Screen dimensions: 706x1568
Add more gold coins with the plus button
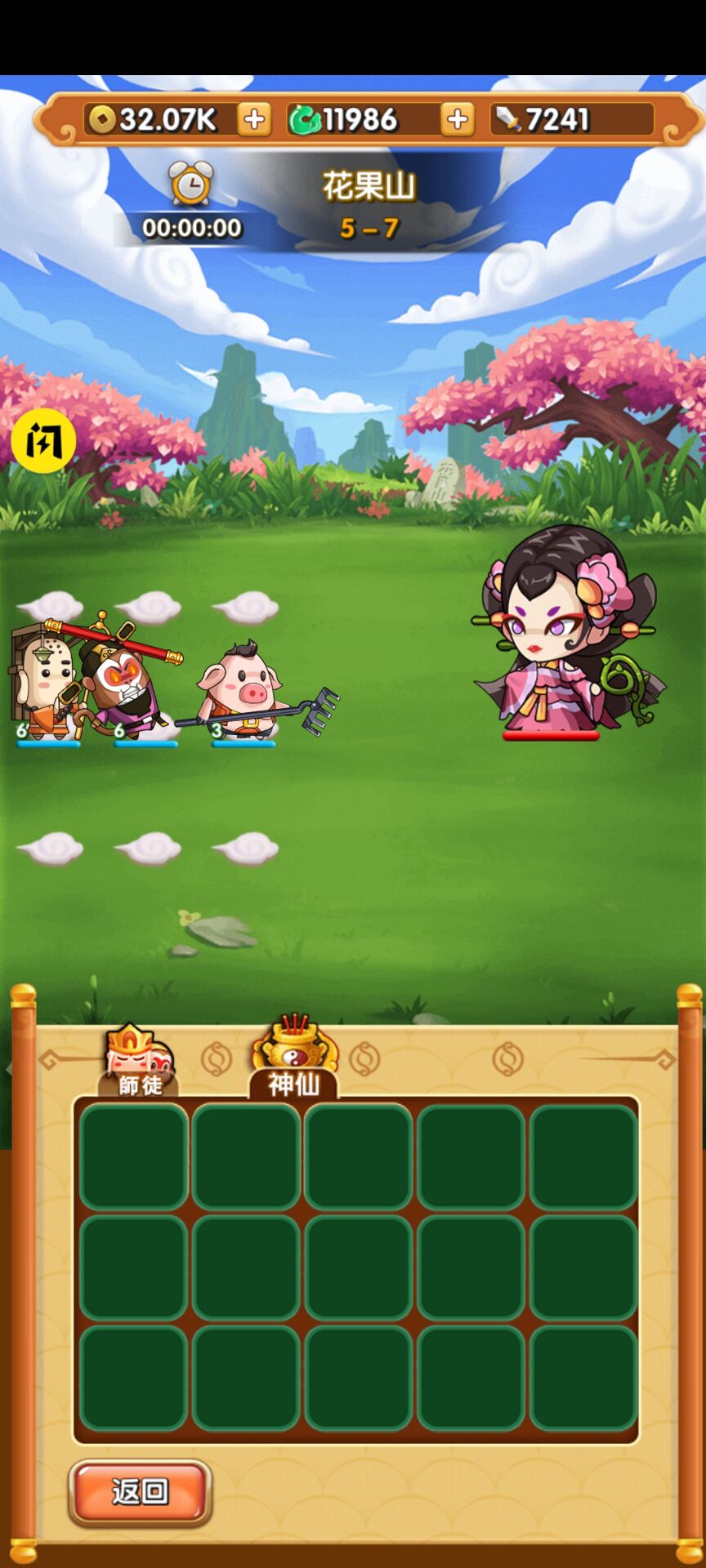(x=254, y=119)
